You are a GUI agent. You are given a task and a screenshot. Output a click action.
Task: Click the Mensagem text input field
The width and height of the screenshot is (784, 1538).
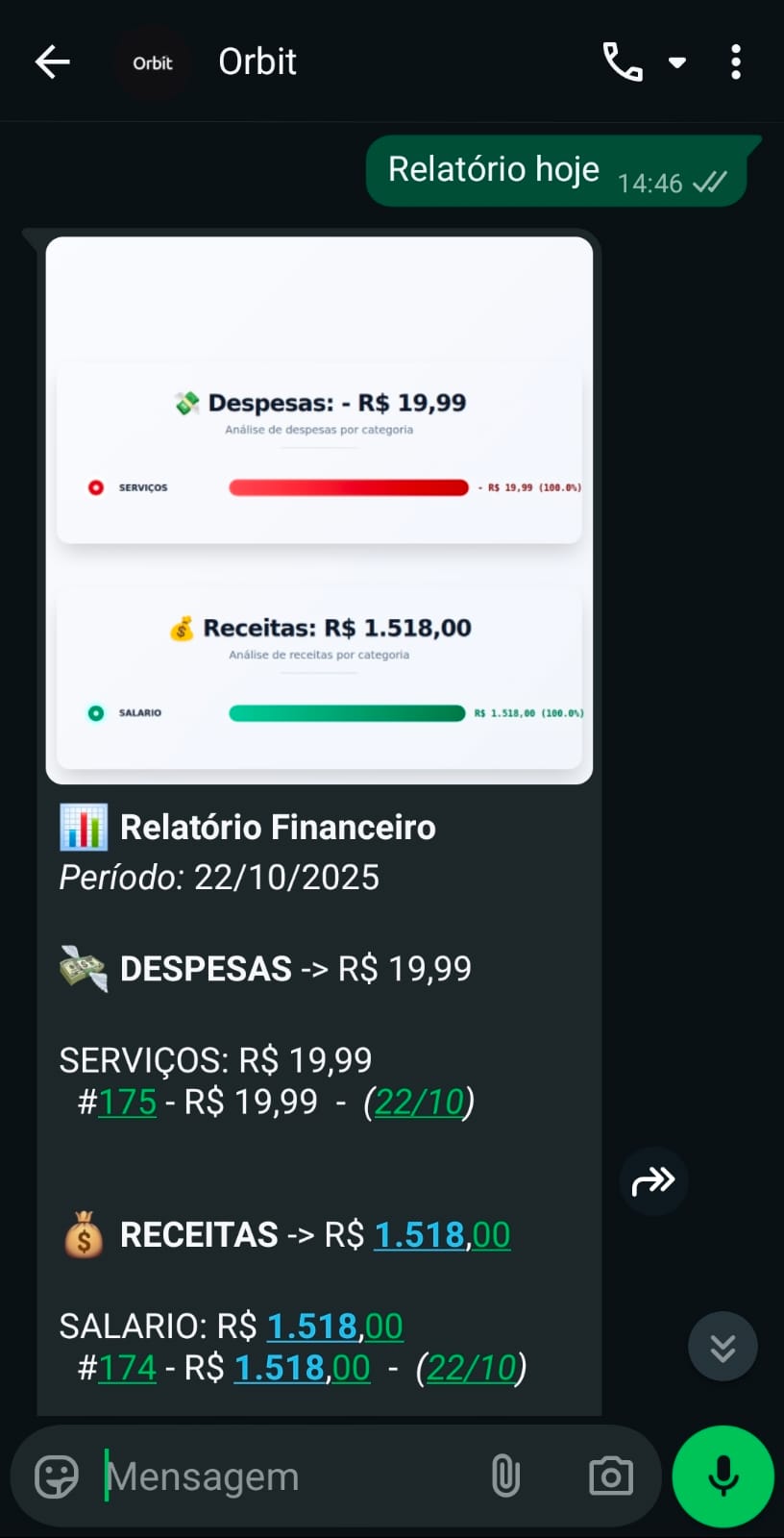240,1476
